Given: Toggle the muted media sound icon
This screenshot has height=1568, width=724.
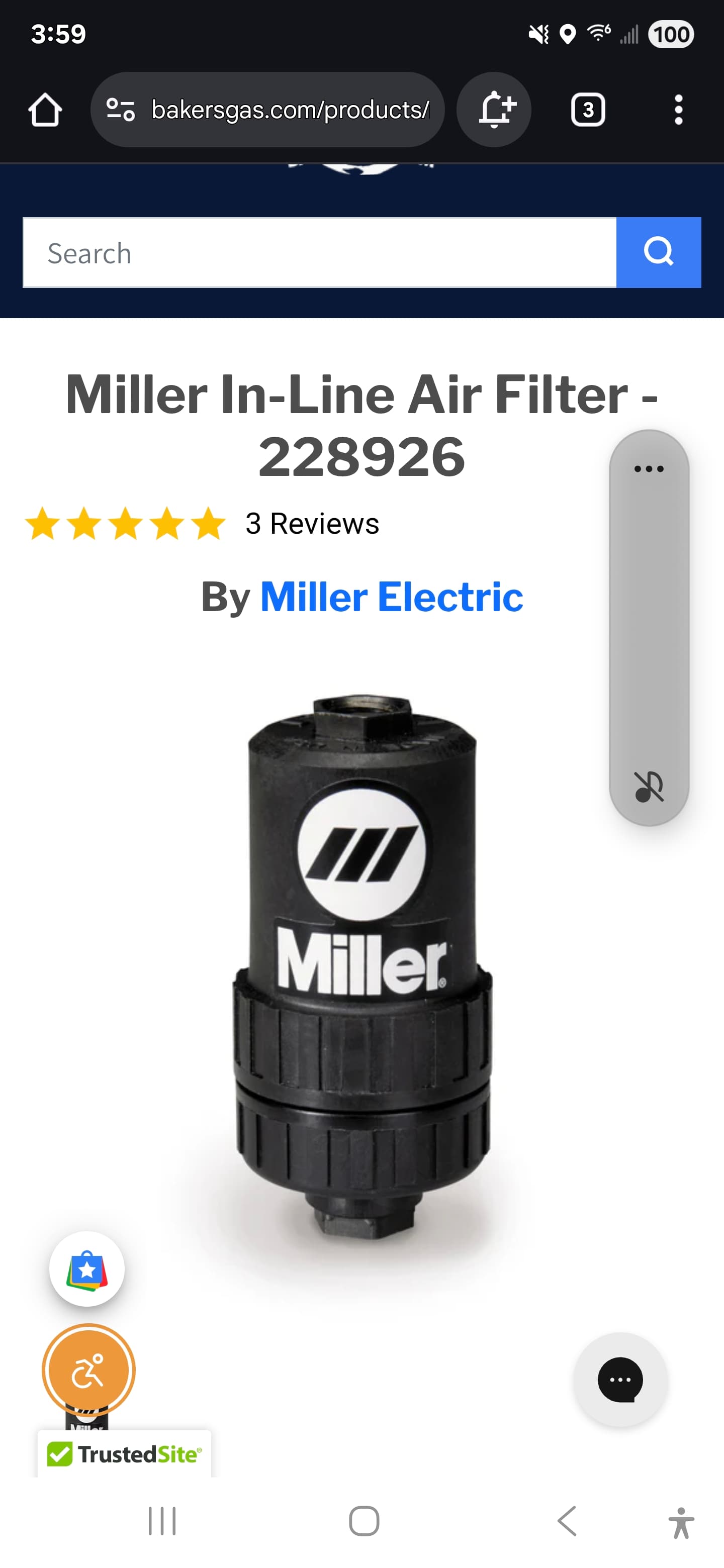Looking at the screenshot, I should click(649, 787).
